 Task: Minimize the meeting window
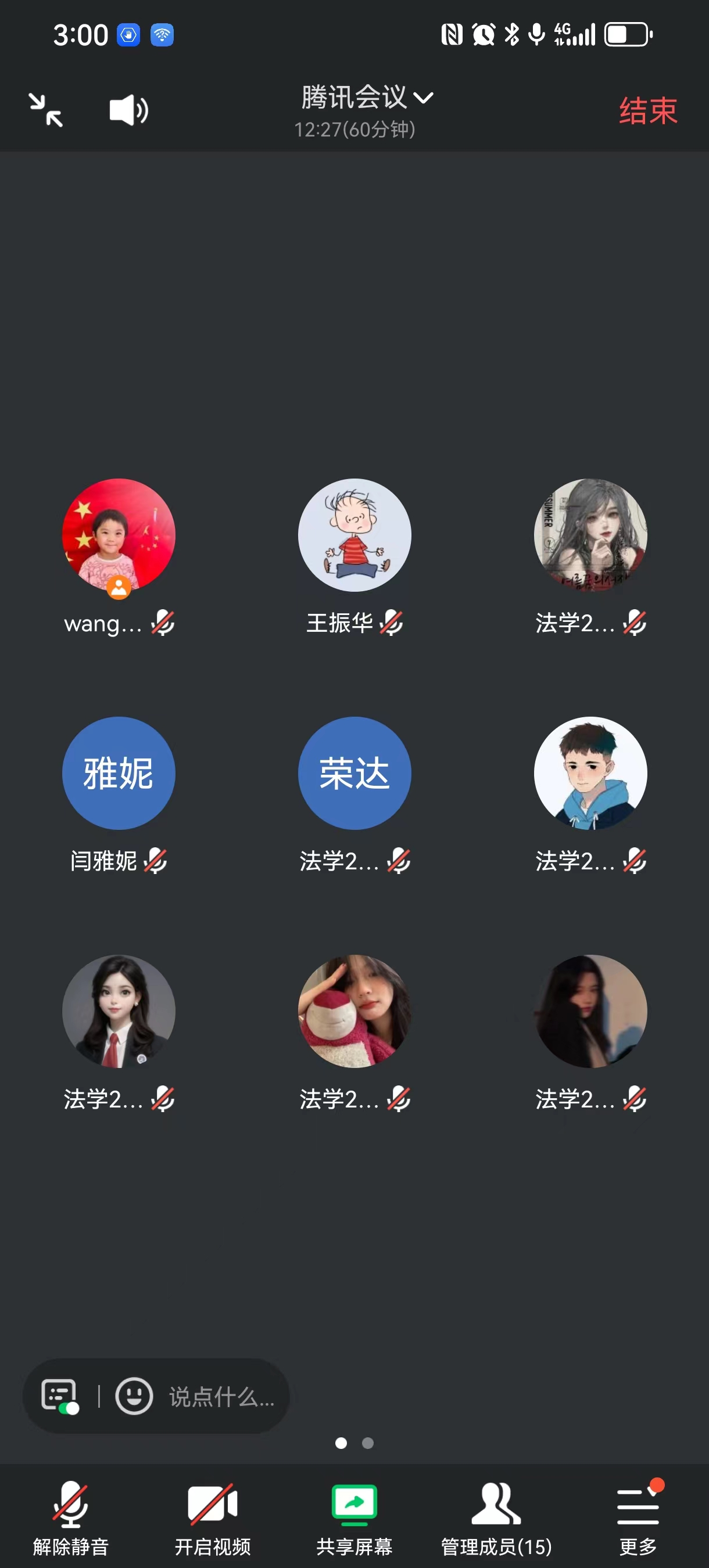(46, 110)
